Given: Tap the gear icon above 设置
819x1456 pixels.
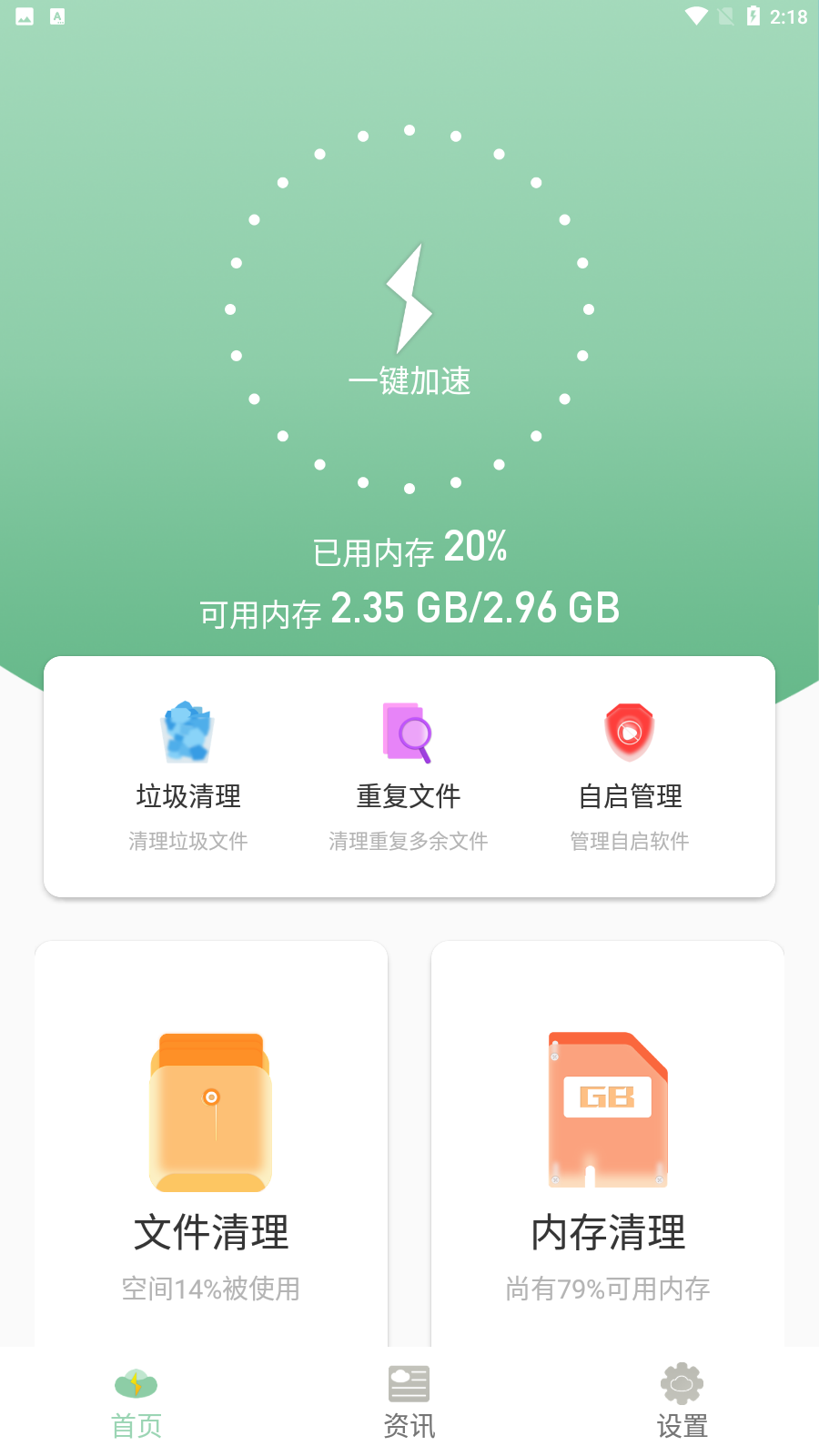Looking at the screenshot, I should (681, 1382).
